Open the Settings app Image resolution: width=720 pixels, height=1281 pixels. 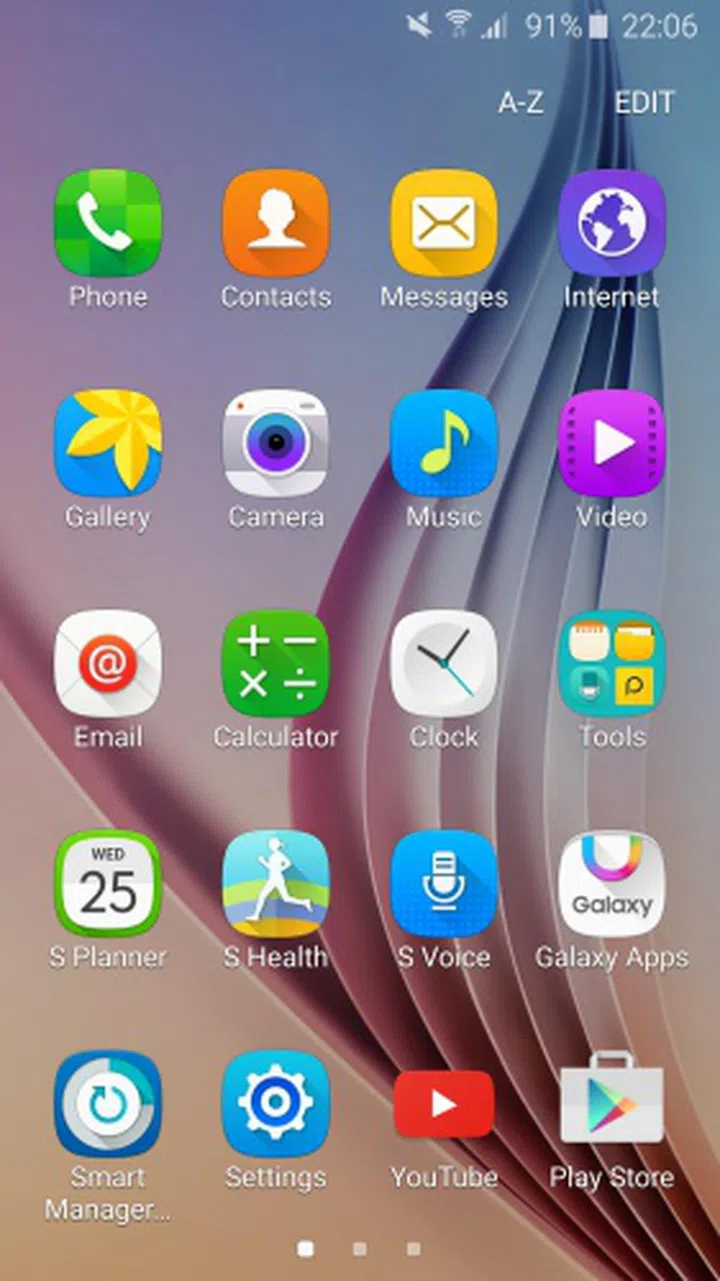pos(275,1103)
